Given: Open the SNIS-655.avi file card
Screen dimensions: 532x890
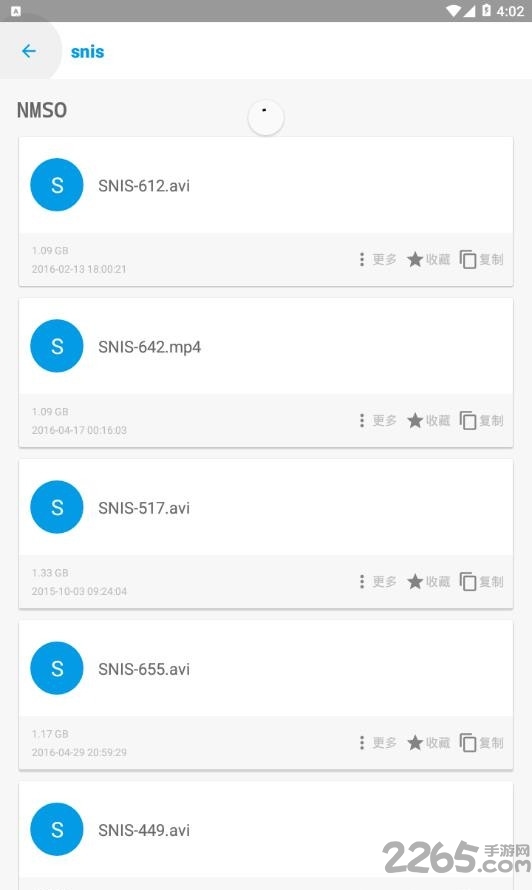Looking at the screenshot, I should (x=266, y=669).
